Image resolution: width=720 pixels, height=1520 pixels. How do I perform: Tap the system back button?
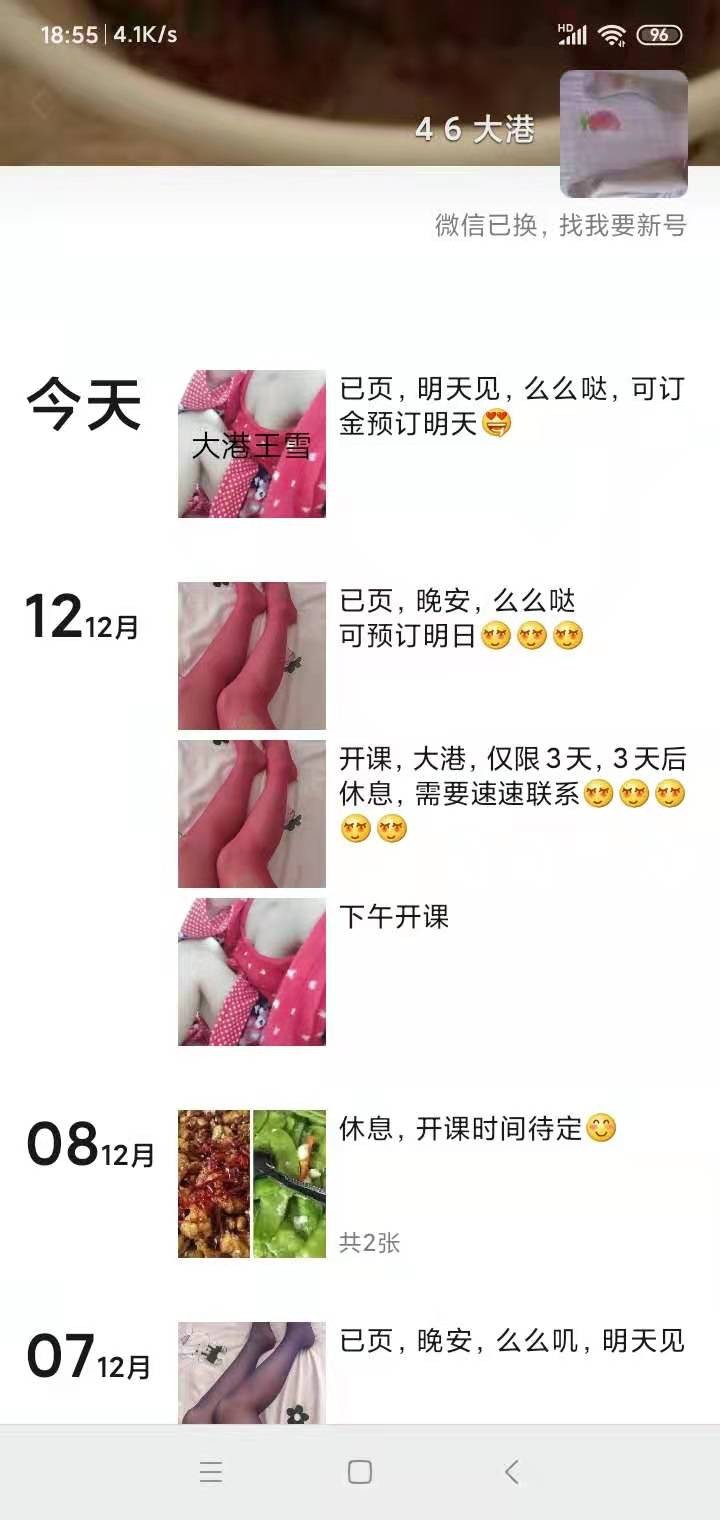511,1472
